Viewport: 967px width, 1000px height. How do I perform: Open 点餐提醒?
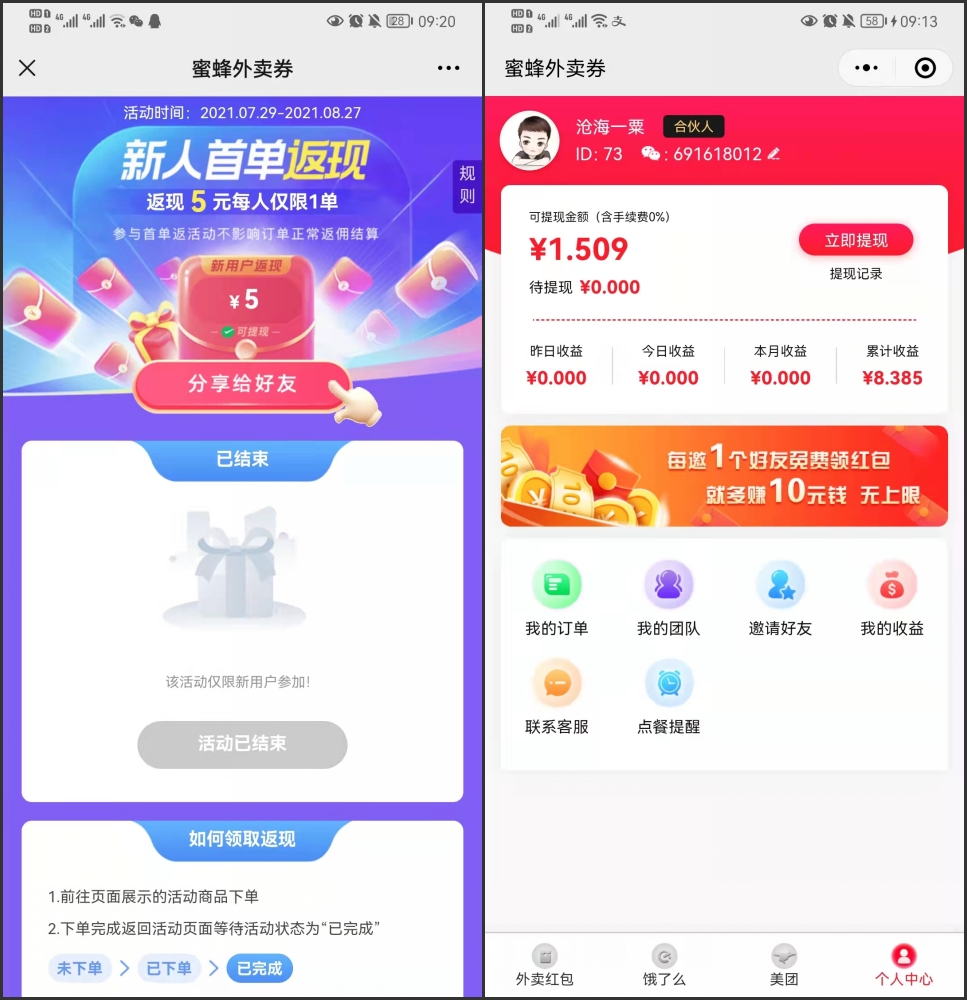(x=669, y=697)
